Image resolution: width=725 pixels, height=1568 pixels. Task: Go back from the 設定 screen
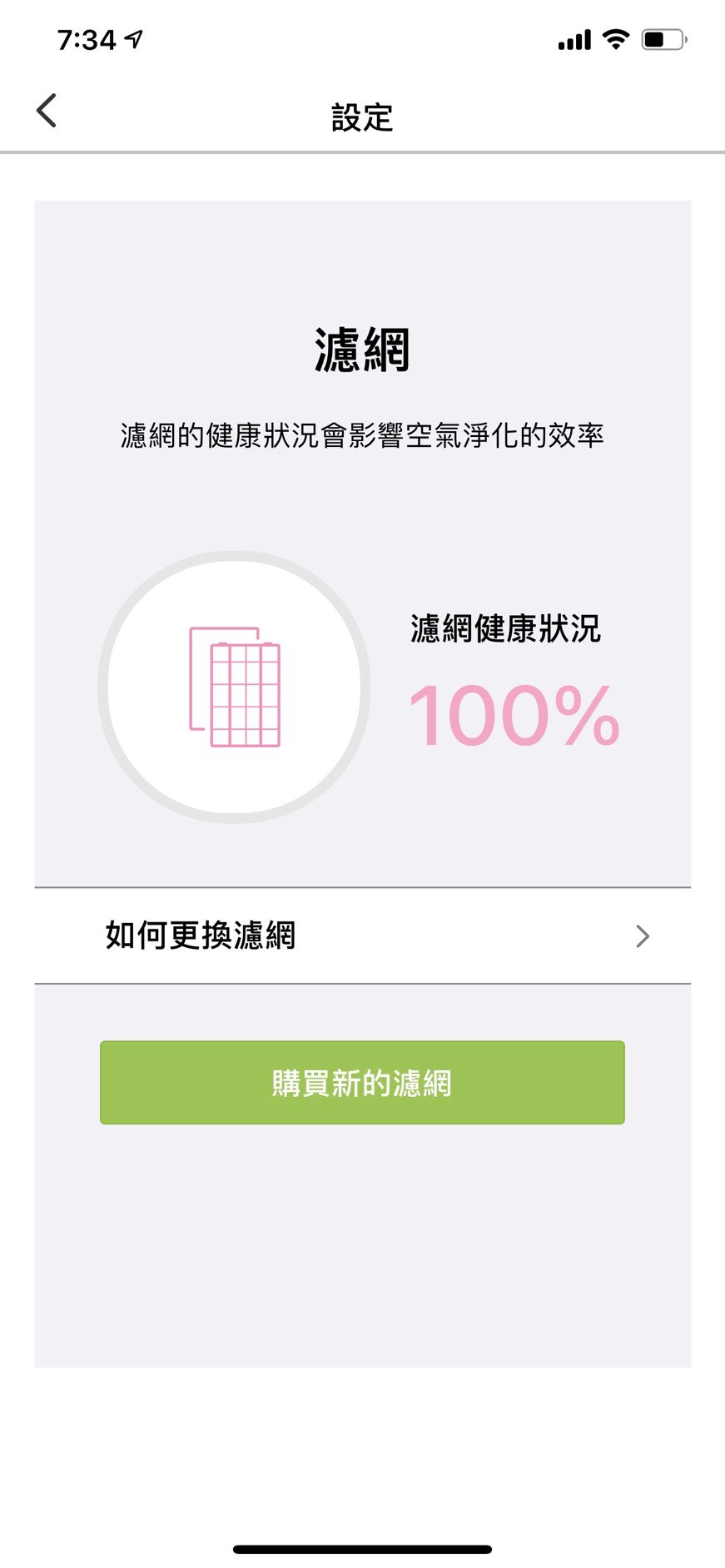pyautogui.click(x=47, y=111)
